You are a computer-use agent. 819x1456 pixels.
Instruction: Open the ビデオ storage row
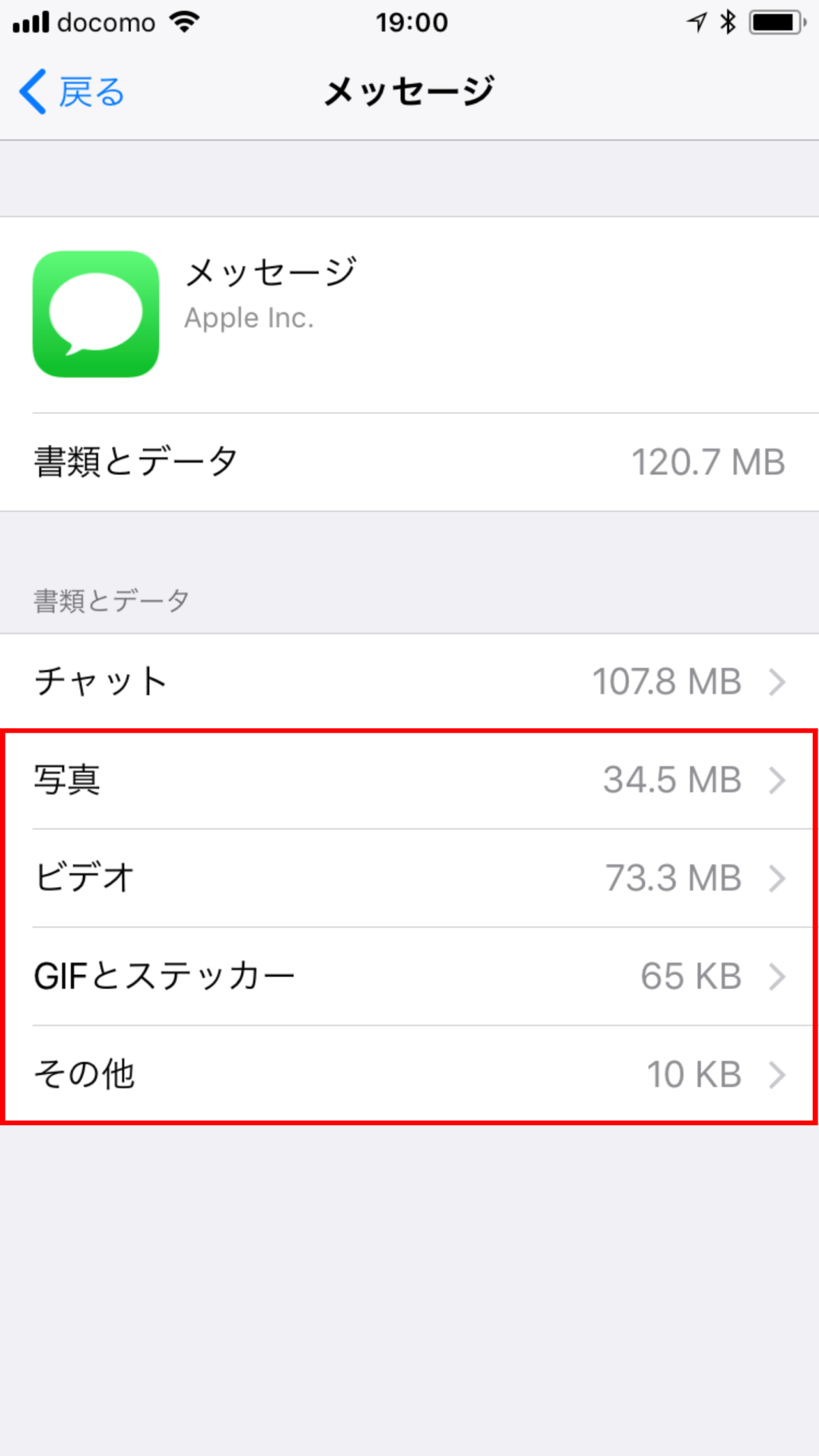click(409, 878)
